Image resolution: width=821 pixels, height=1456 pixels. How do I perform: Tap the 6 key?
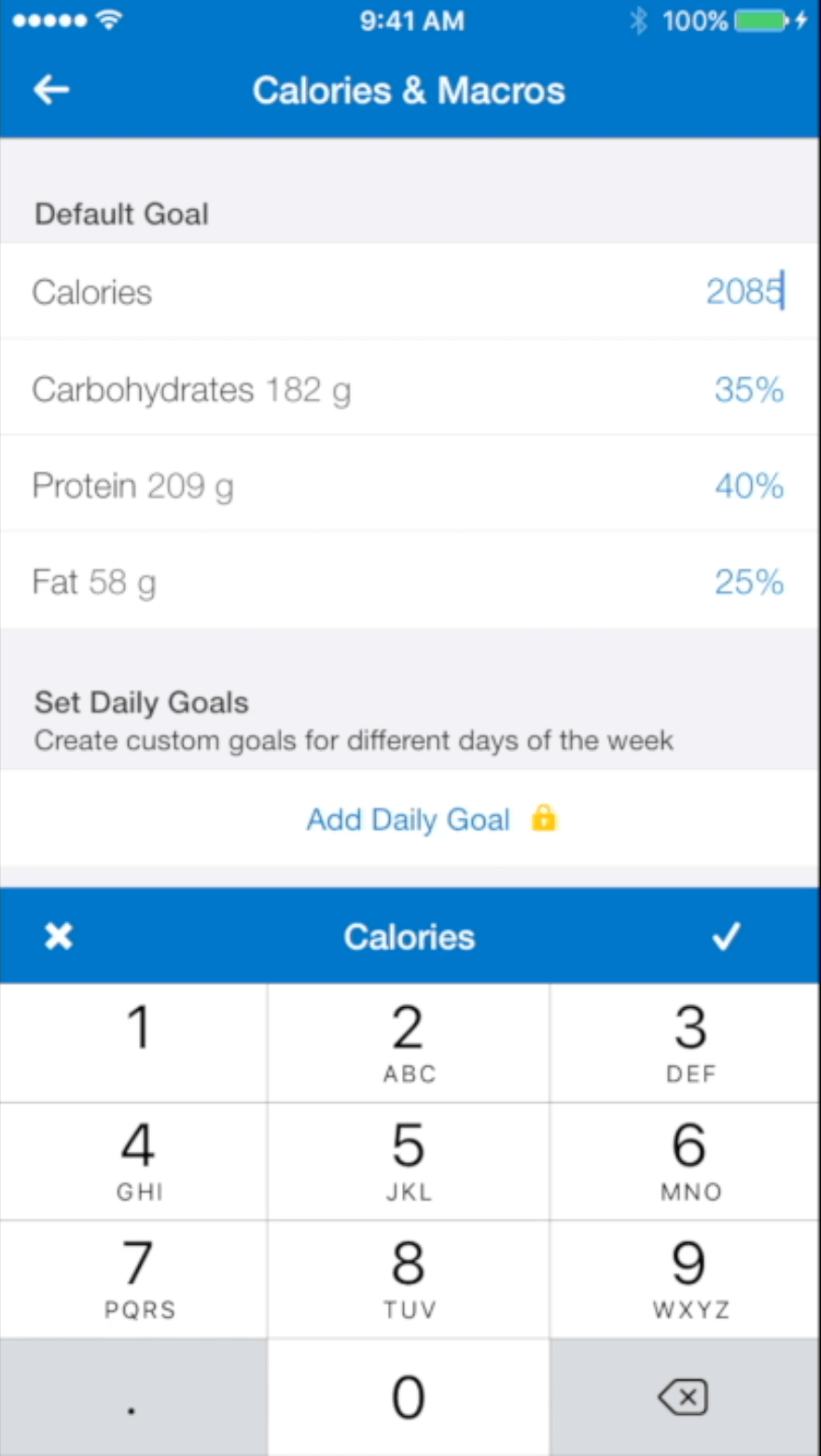(x=686, y=1161)
